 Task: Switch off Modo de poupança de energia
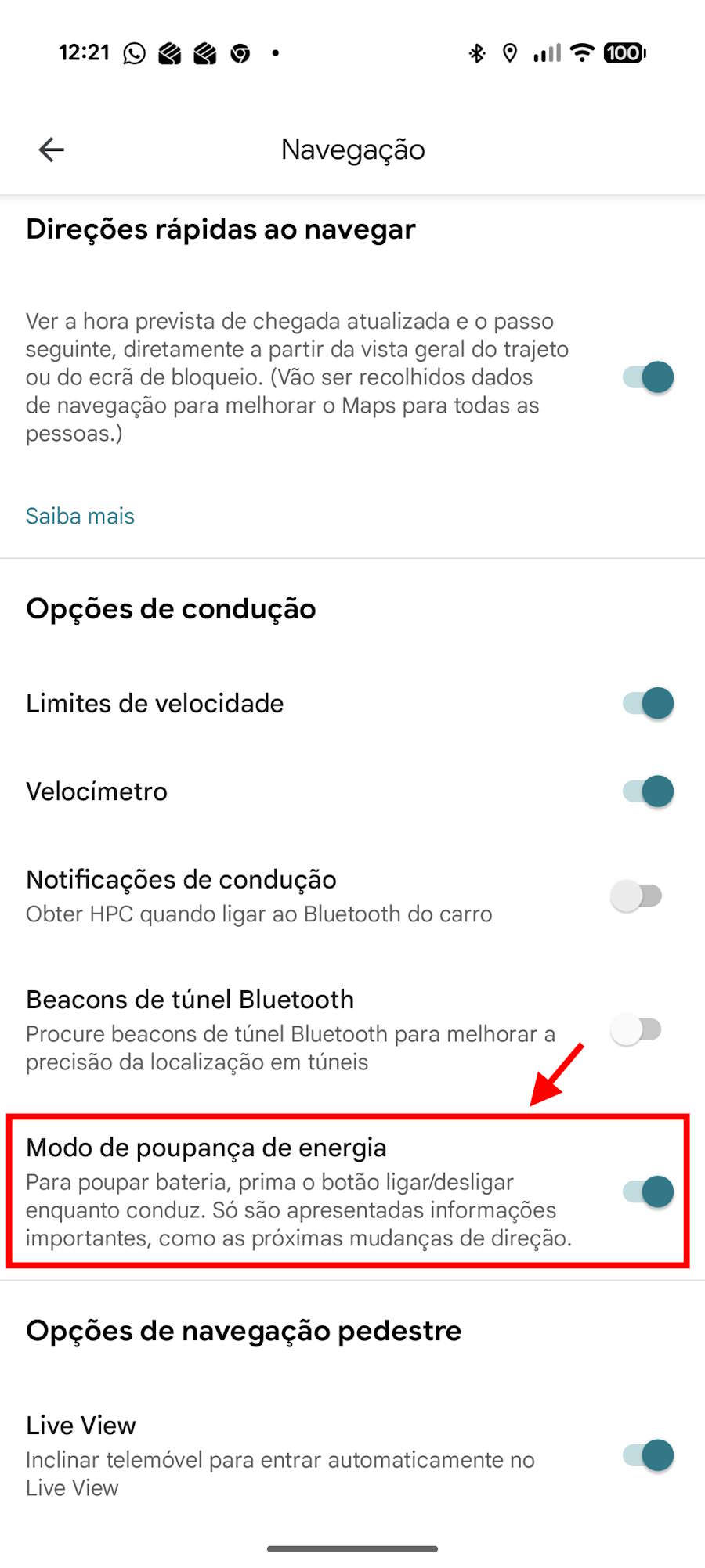coord(648,1192)
